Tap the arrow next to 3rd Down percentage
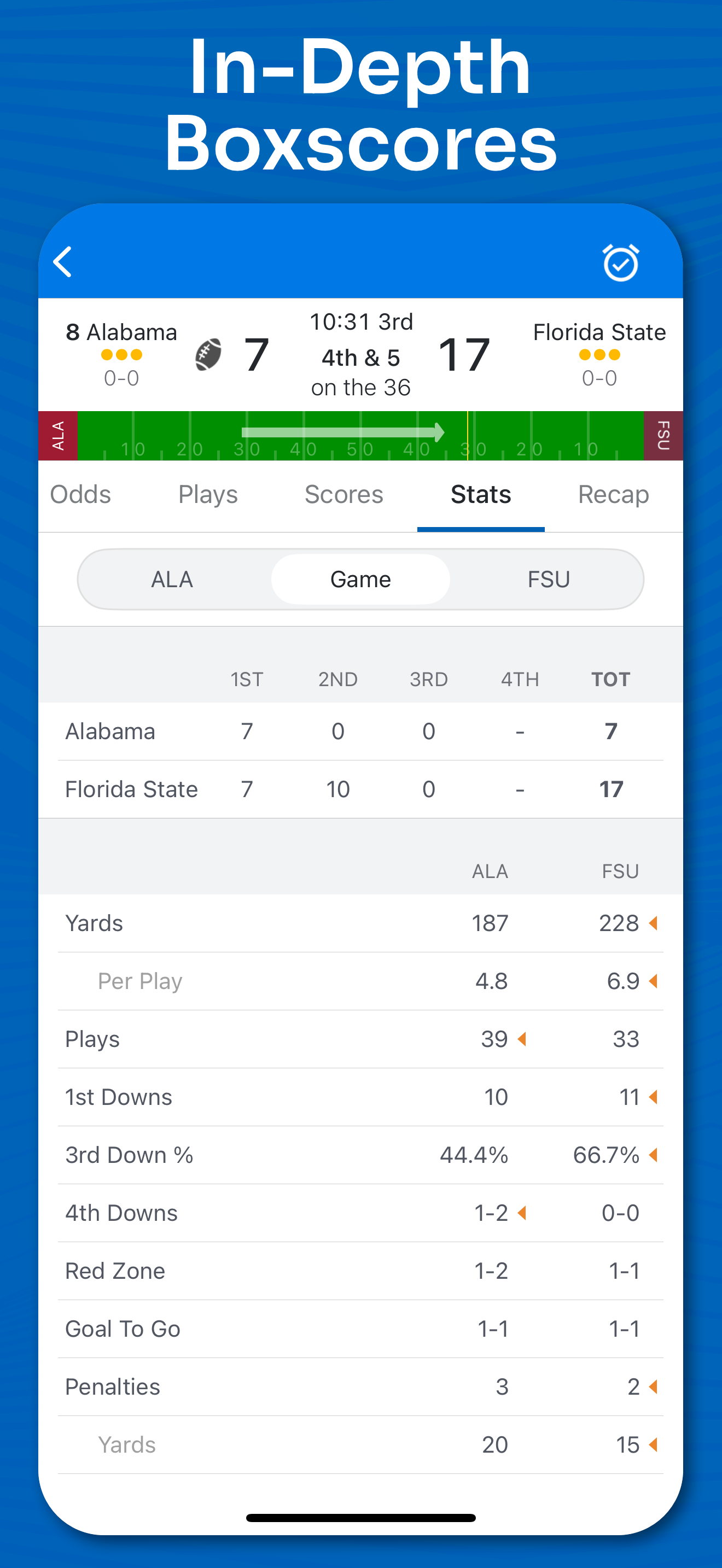The image size is (722, 1568). tap(654, 1155)
